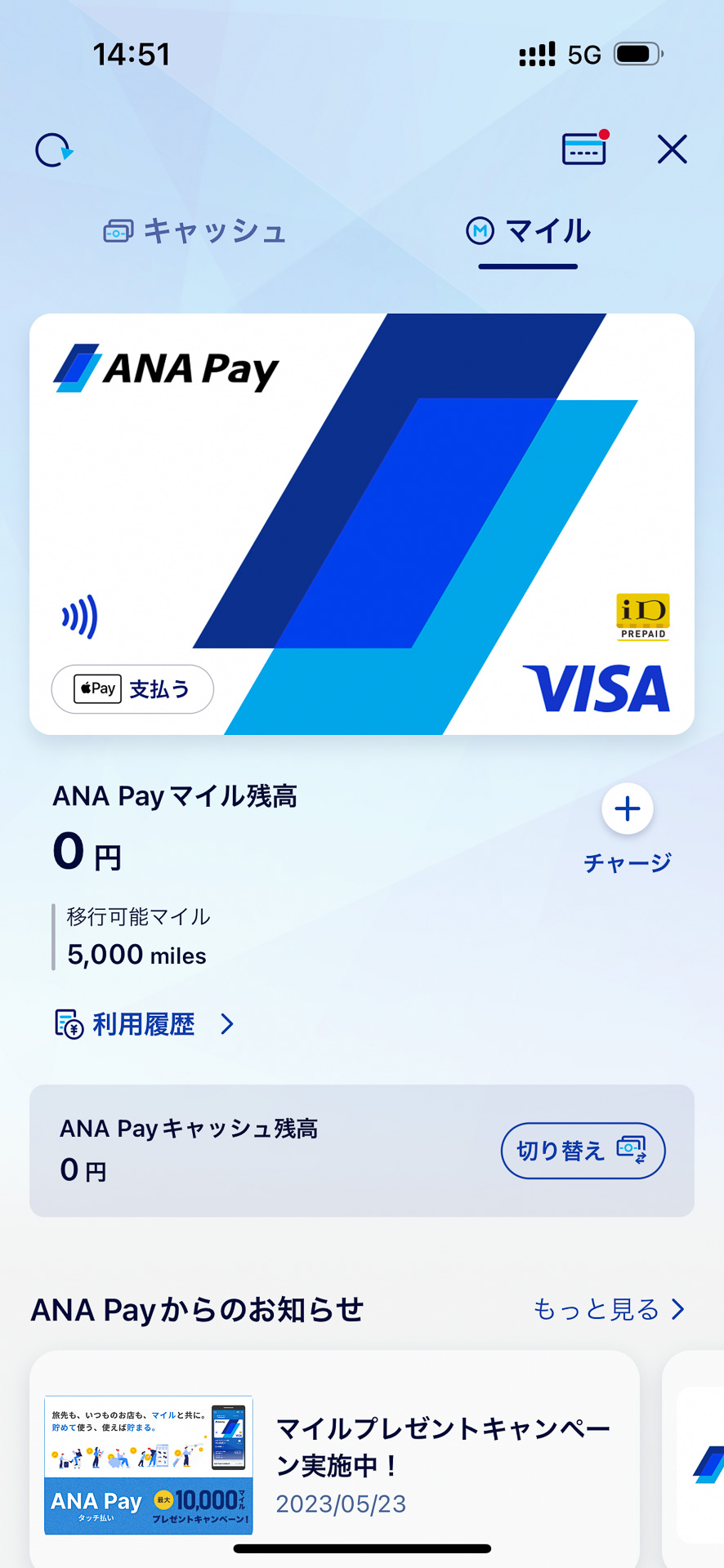724x1568 pixels.
Task: Tap the 利用履歴 coin icon
Action: pyautogui.click(x=66, y=1023)
